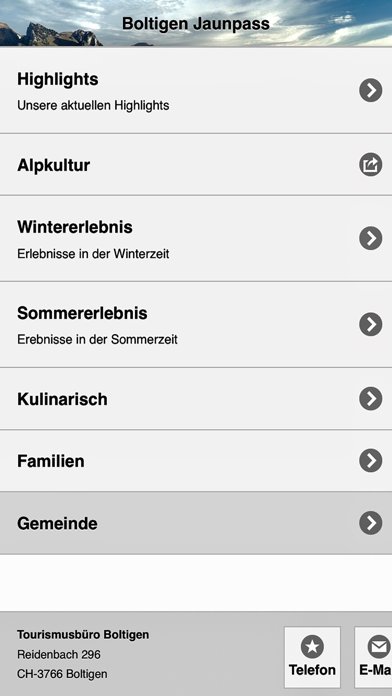Open Wintererlebnis winter experiences
This screenshot has width=392, height=696.
tap(196, 238)
